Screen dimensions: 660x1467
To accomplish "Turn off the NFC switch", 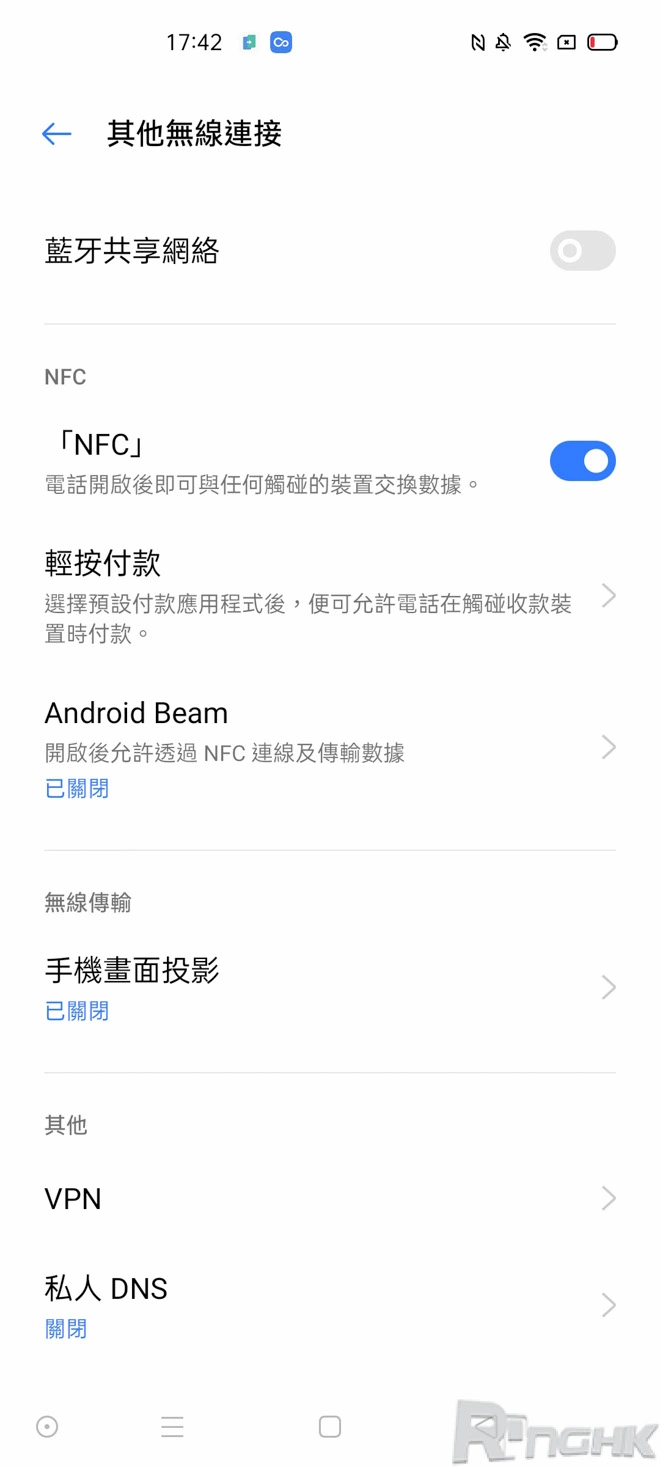I will click(582, 461).
